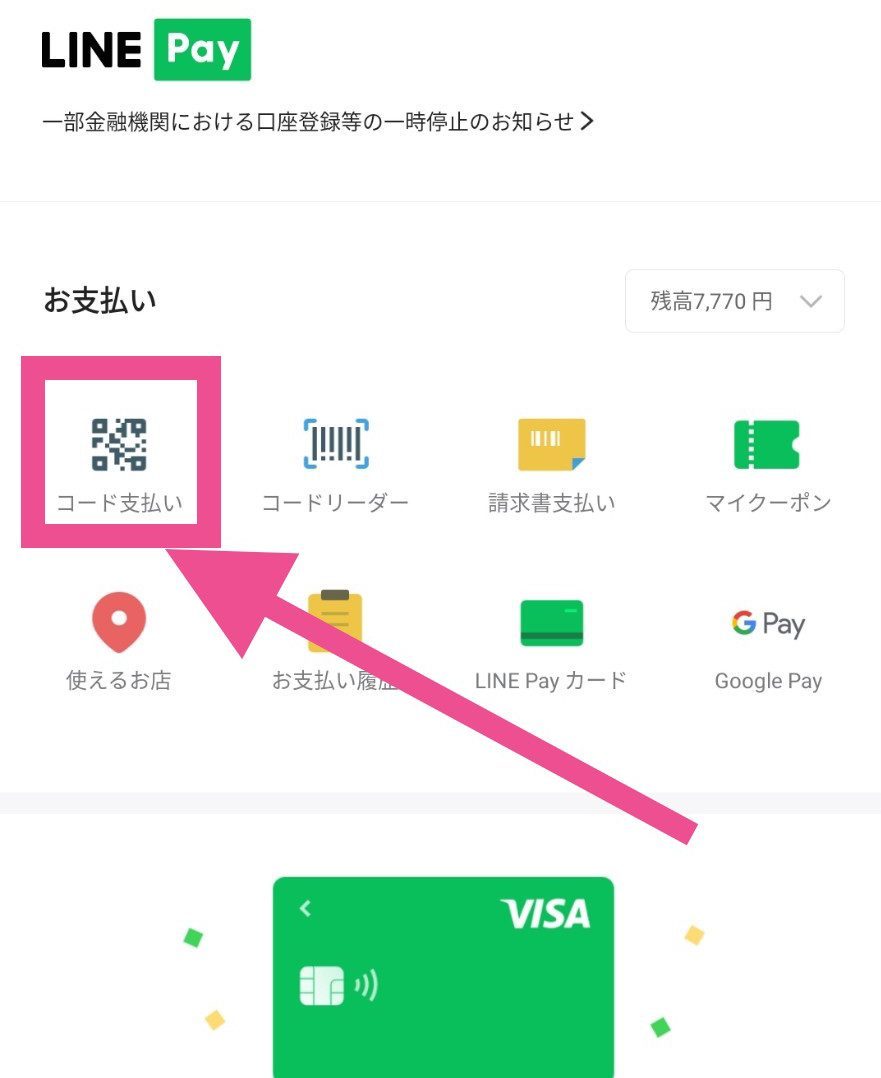Tap the green Visa LINE Pay card
881x1078 pixels.
click(x=443, y=975)
